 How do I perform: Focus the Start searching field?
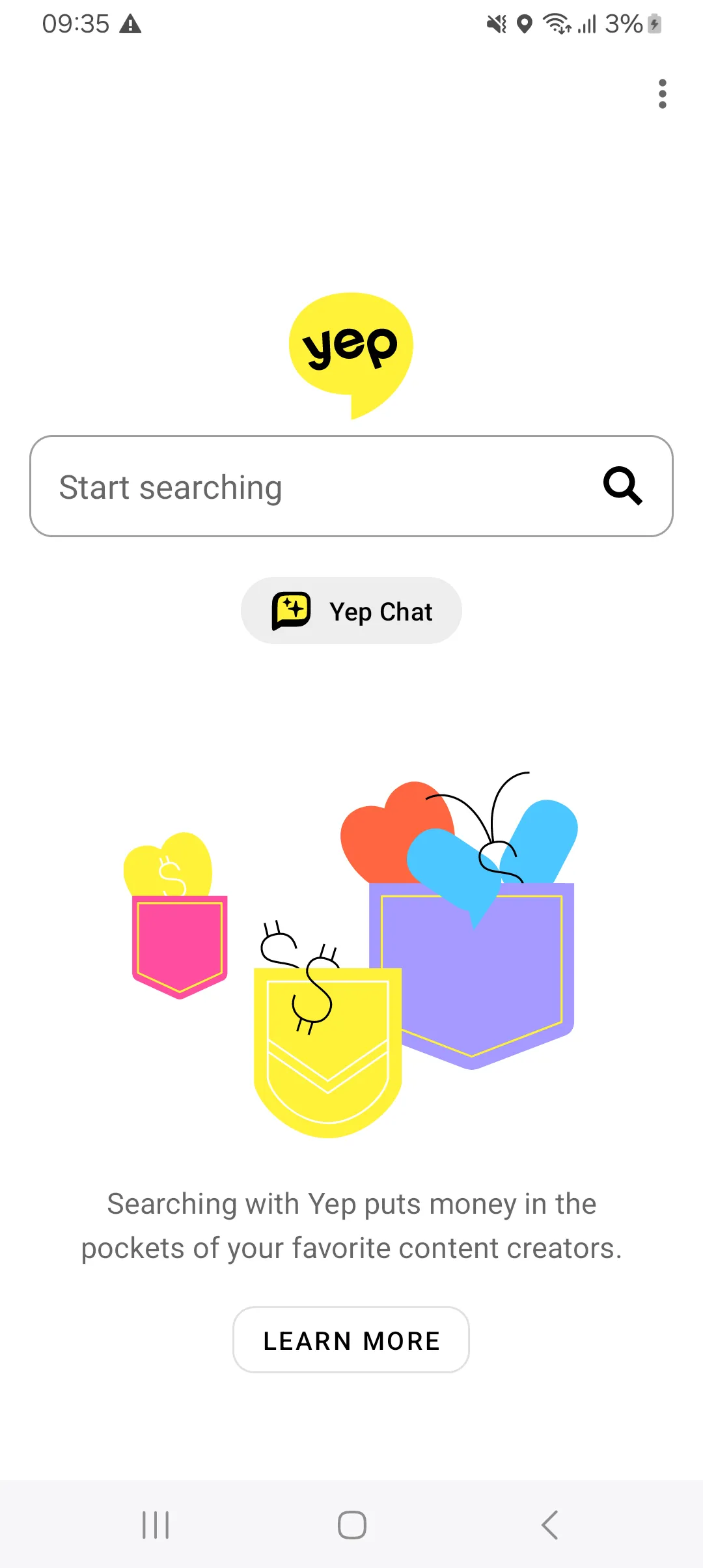312,486
